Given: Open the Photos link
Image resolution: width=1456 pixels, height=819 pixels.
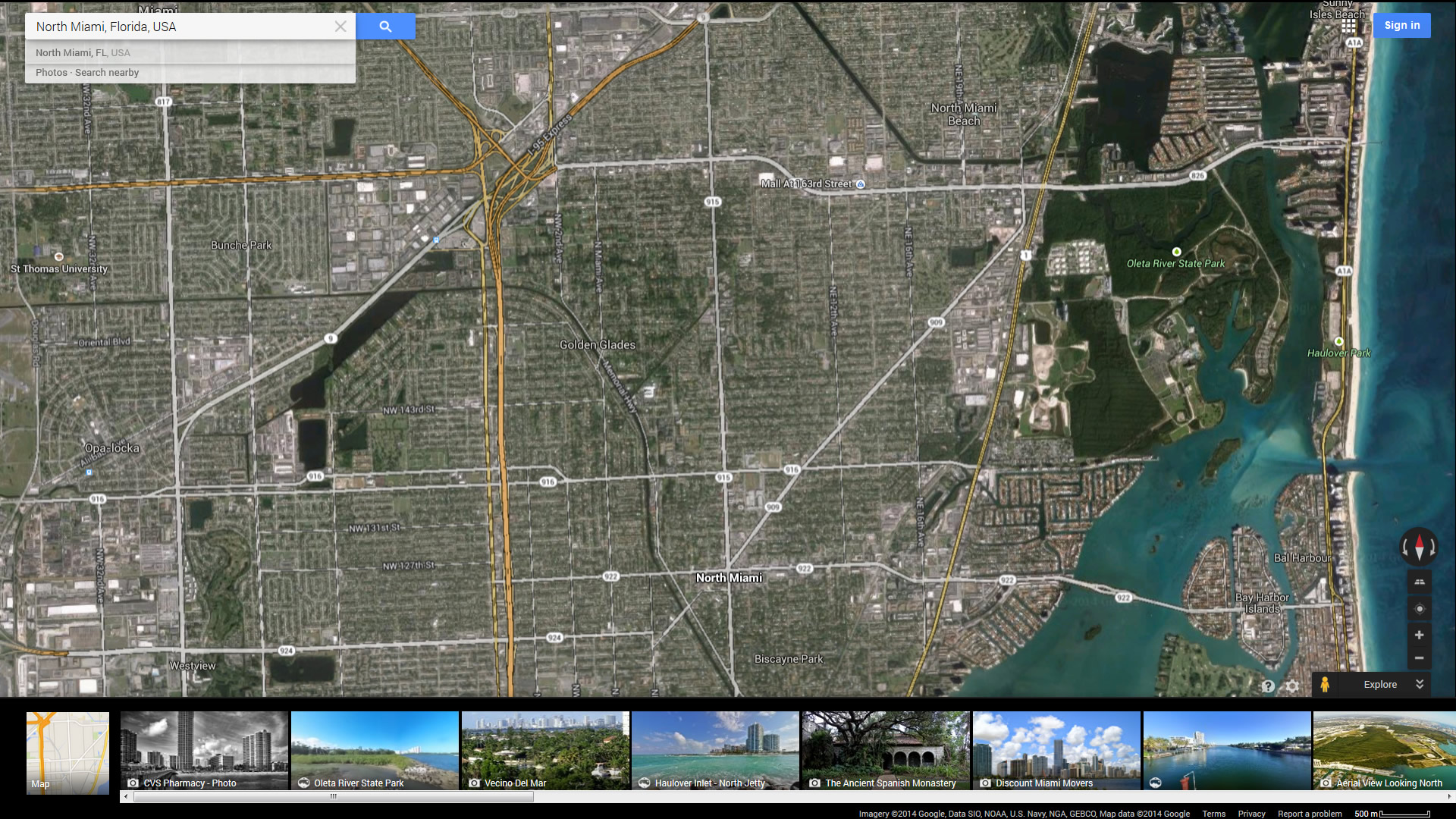Looking at the screenshot, I should point(51,73).
